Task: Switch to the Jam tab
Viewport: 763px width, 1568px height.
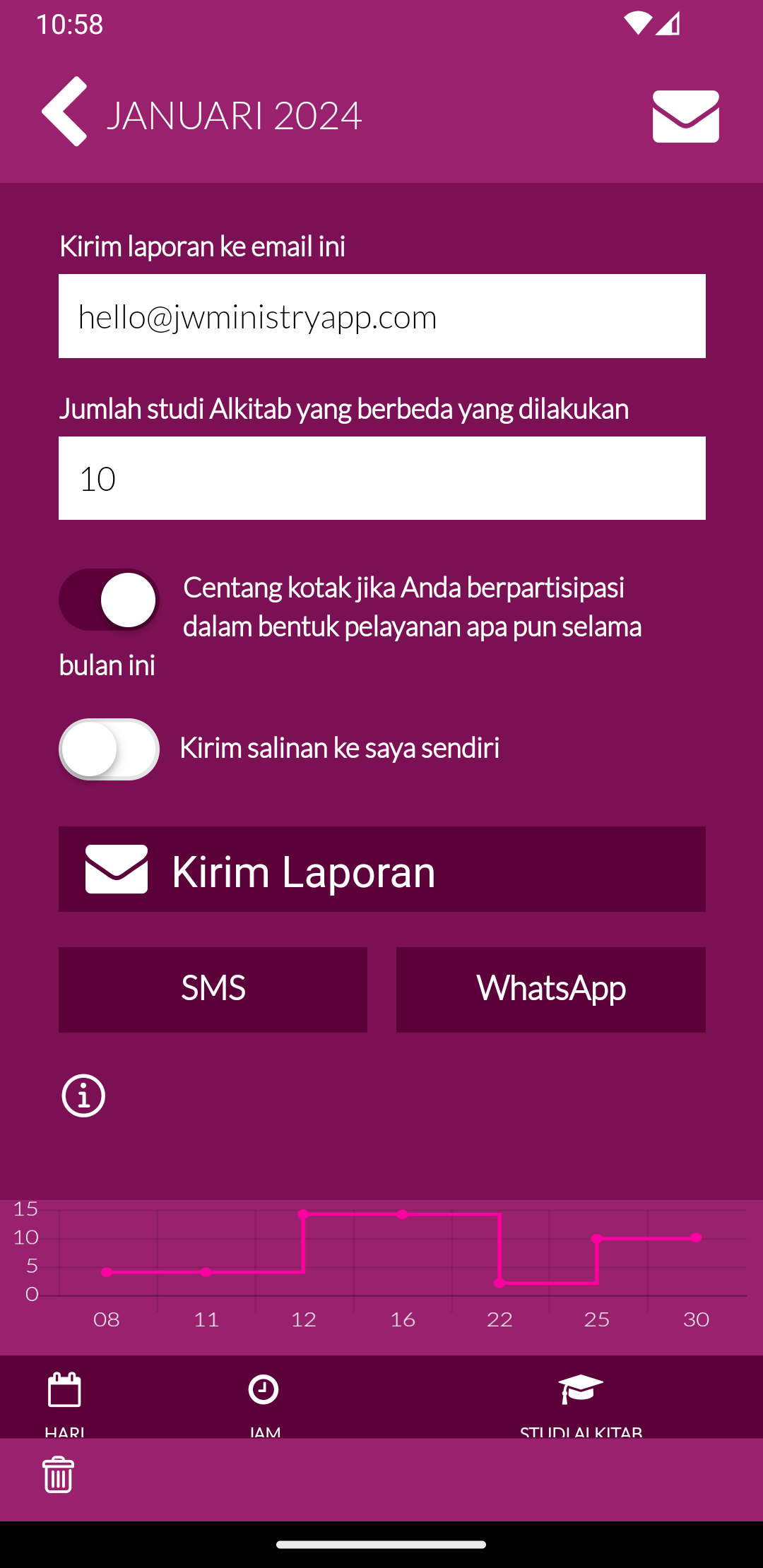Action: (264, 1401)
